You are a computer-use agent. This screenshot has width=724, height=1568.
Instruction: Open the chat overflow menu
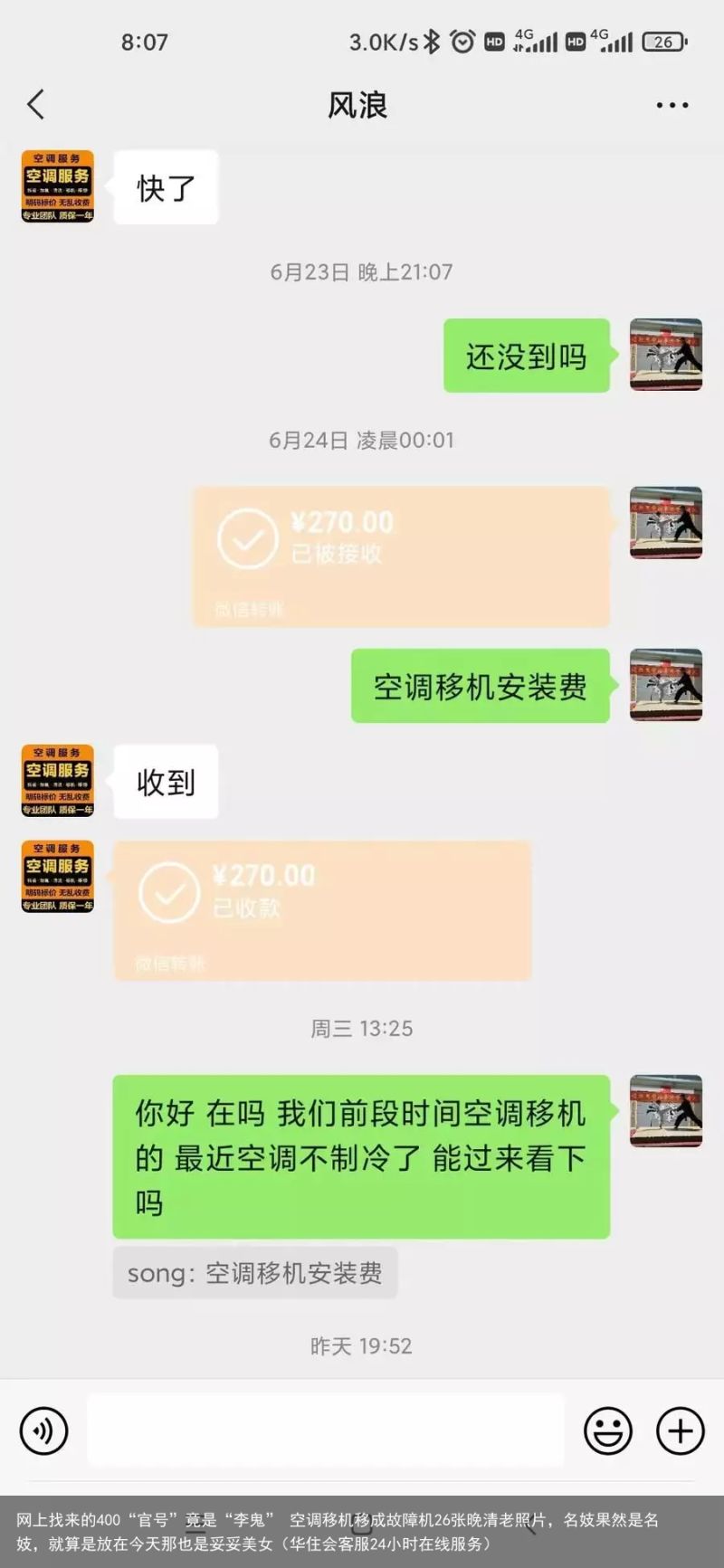(672, 105)
